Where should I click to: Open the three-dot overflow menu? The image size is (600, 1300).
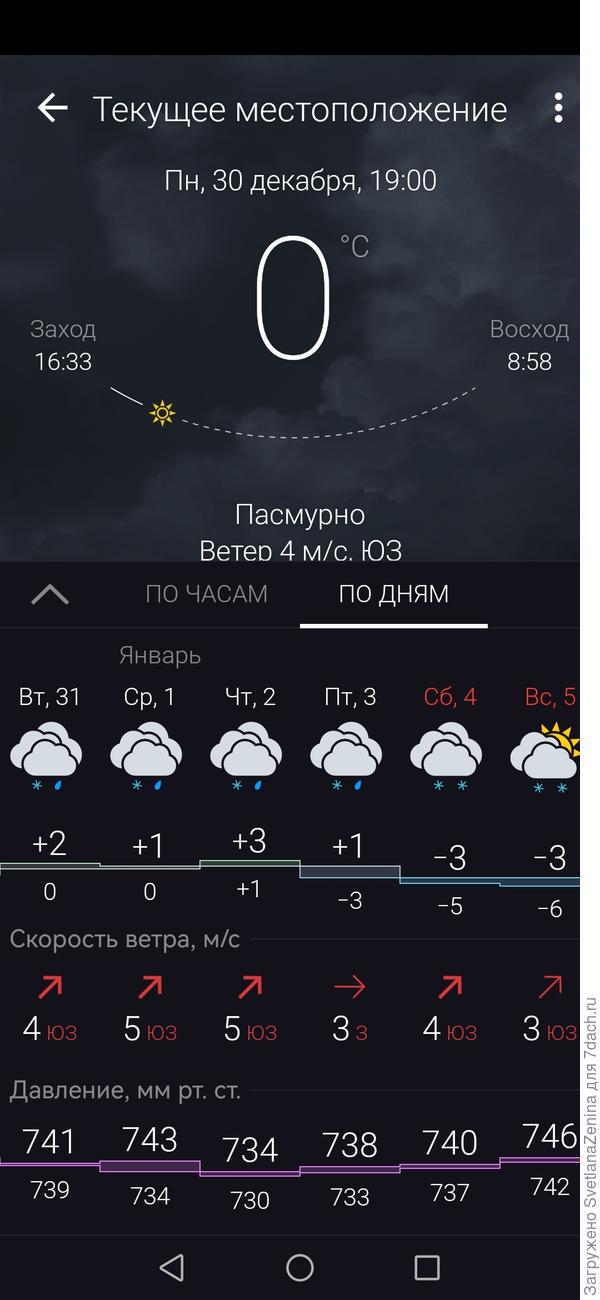[558, 108]
